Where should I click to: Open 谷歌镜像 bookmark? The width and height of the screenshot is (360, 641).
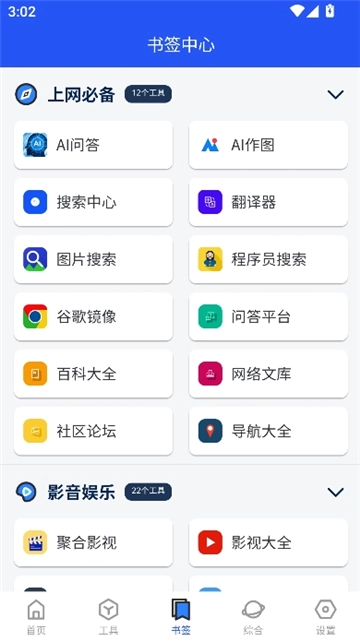pyautogui.click(x=94, y=316)
